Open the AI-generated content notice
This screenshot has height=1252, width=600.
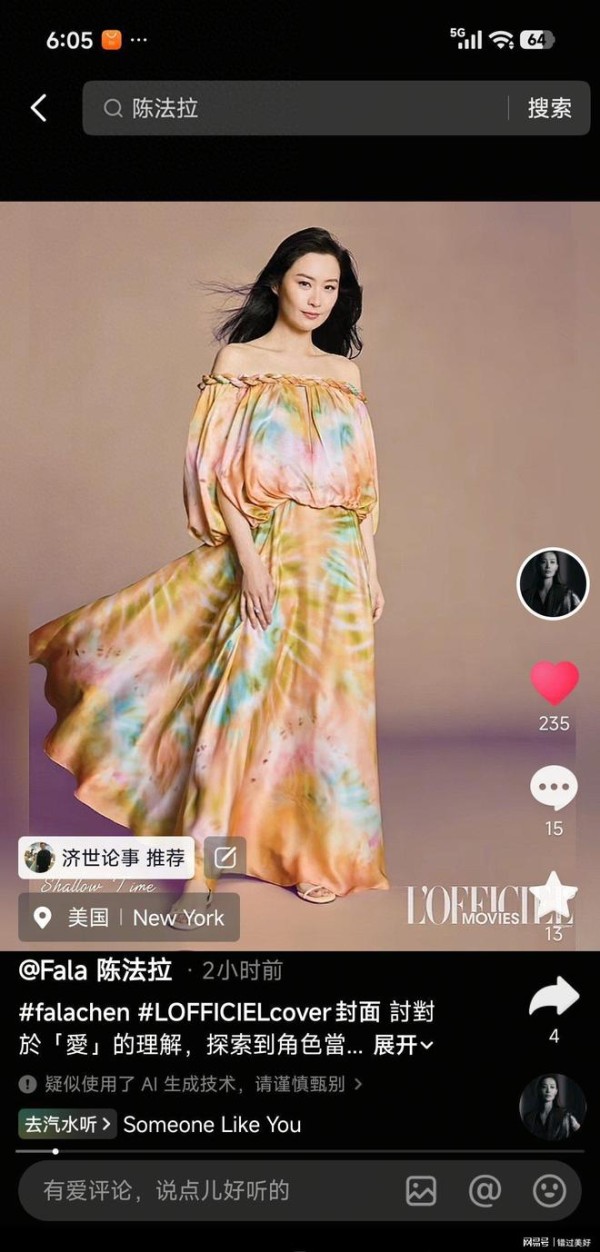click(x=190, y=1083)
